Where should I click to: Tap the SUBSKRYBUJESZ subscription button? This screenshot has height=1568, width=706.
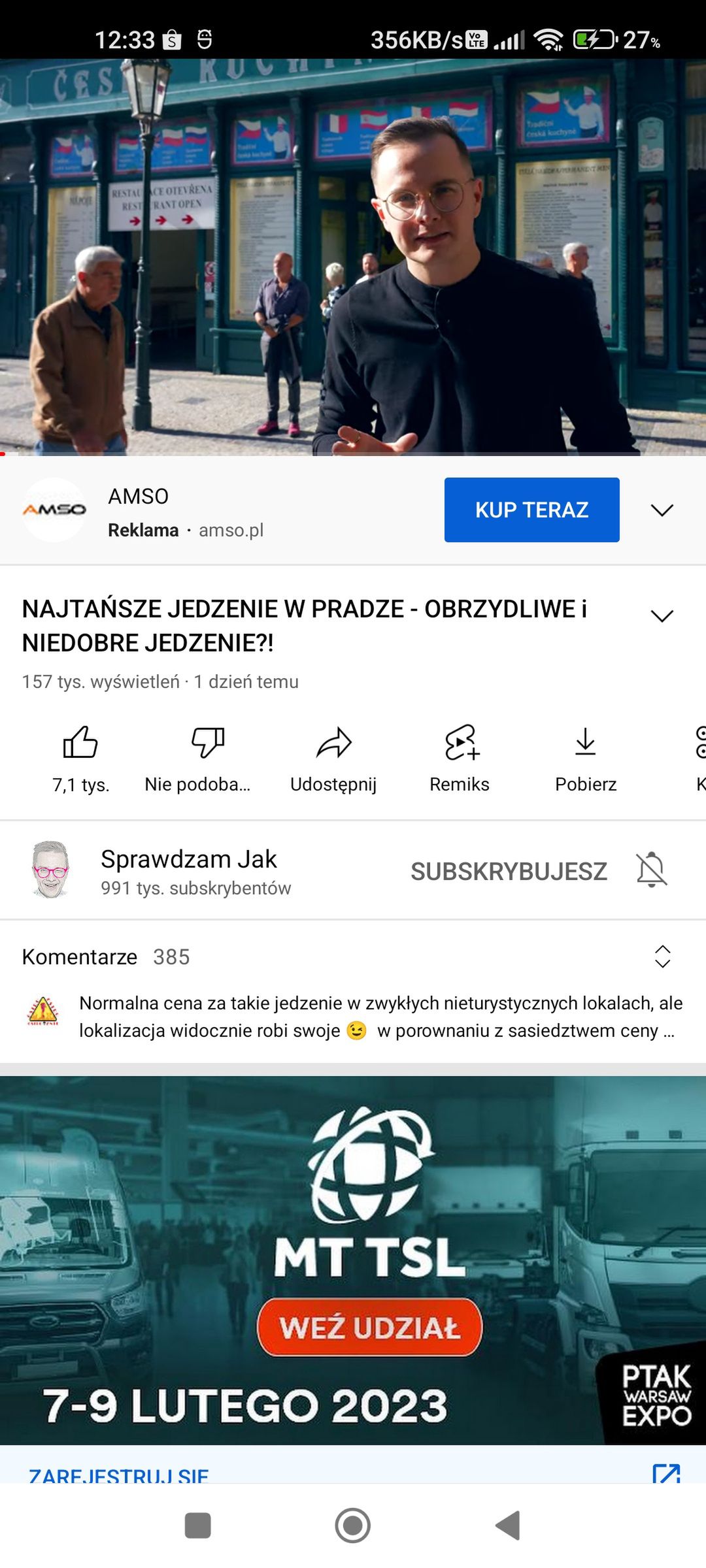pos(509,872)
